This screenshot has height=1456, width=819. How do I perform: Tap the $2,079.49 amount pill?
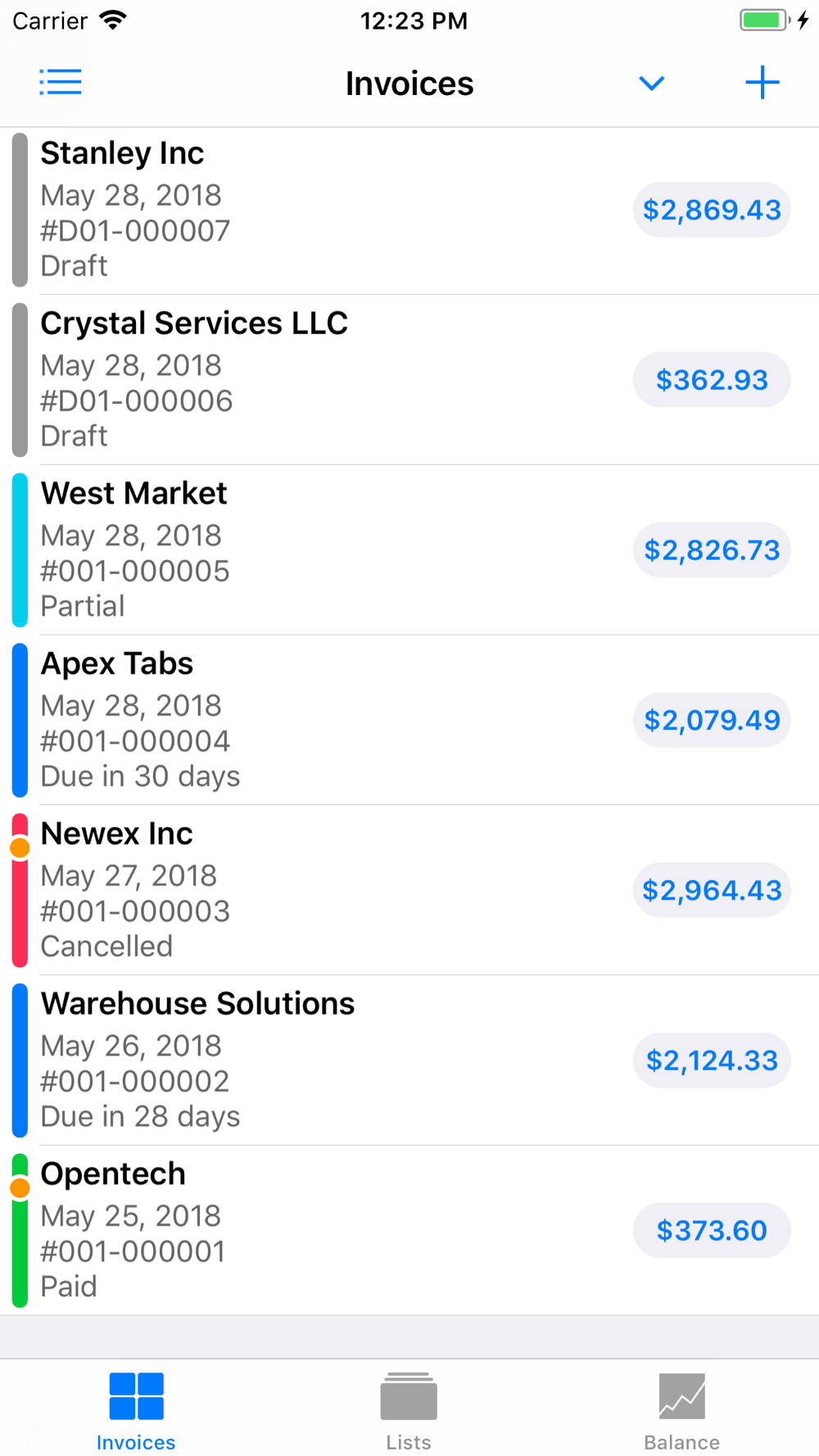[x=712, y=720]
